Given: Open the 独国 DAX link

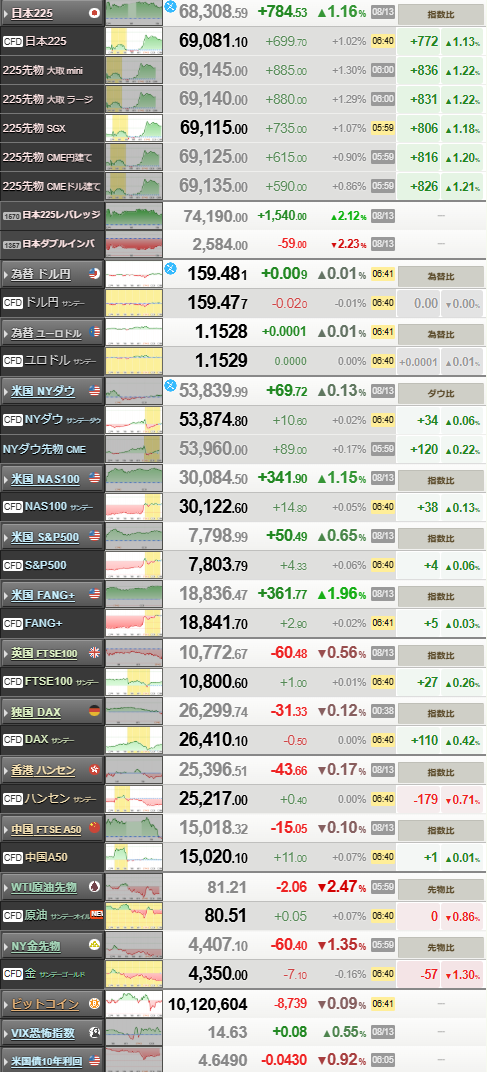Looking at the screenshot, I should pyautogui.click(x=36, y=712).
